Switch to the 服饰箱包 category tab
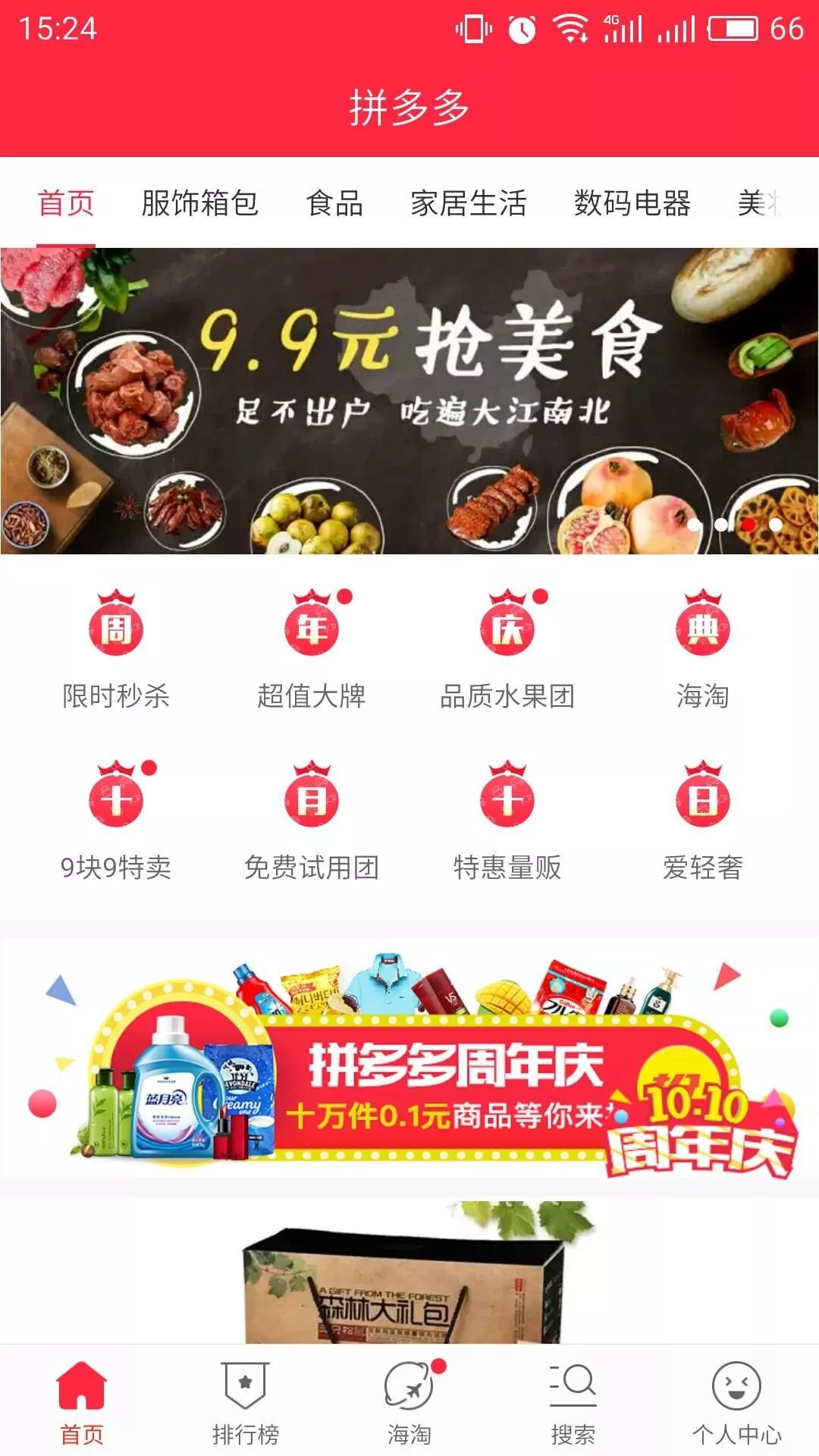This screenshot has width=819, height=1456. [199, 203]
